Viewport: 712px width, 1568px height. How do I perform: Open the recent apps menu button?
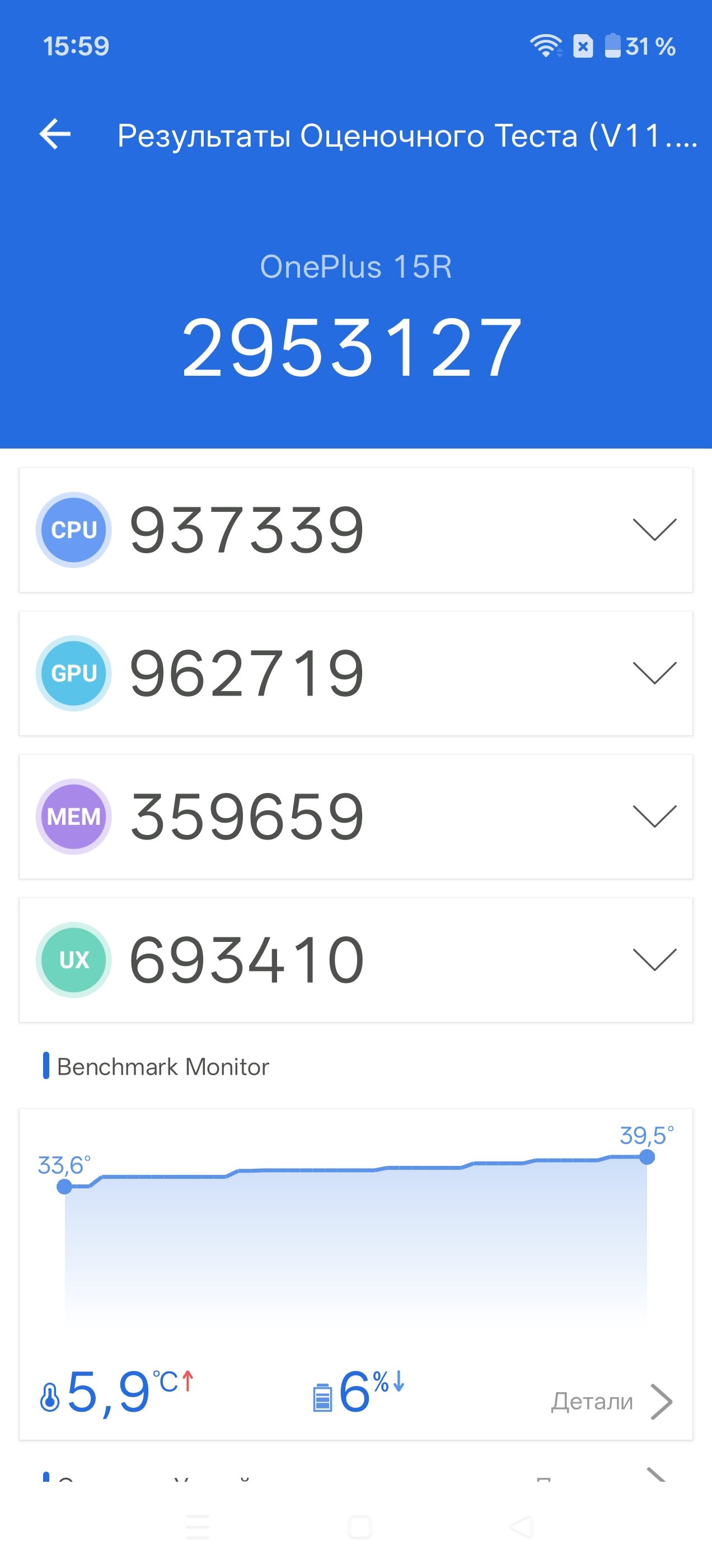click(x=197, y=1527)
